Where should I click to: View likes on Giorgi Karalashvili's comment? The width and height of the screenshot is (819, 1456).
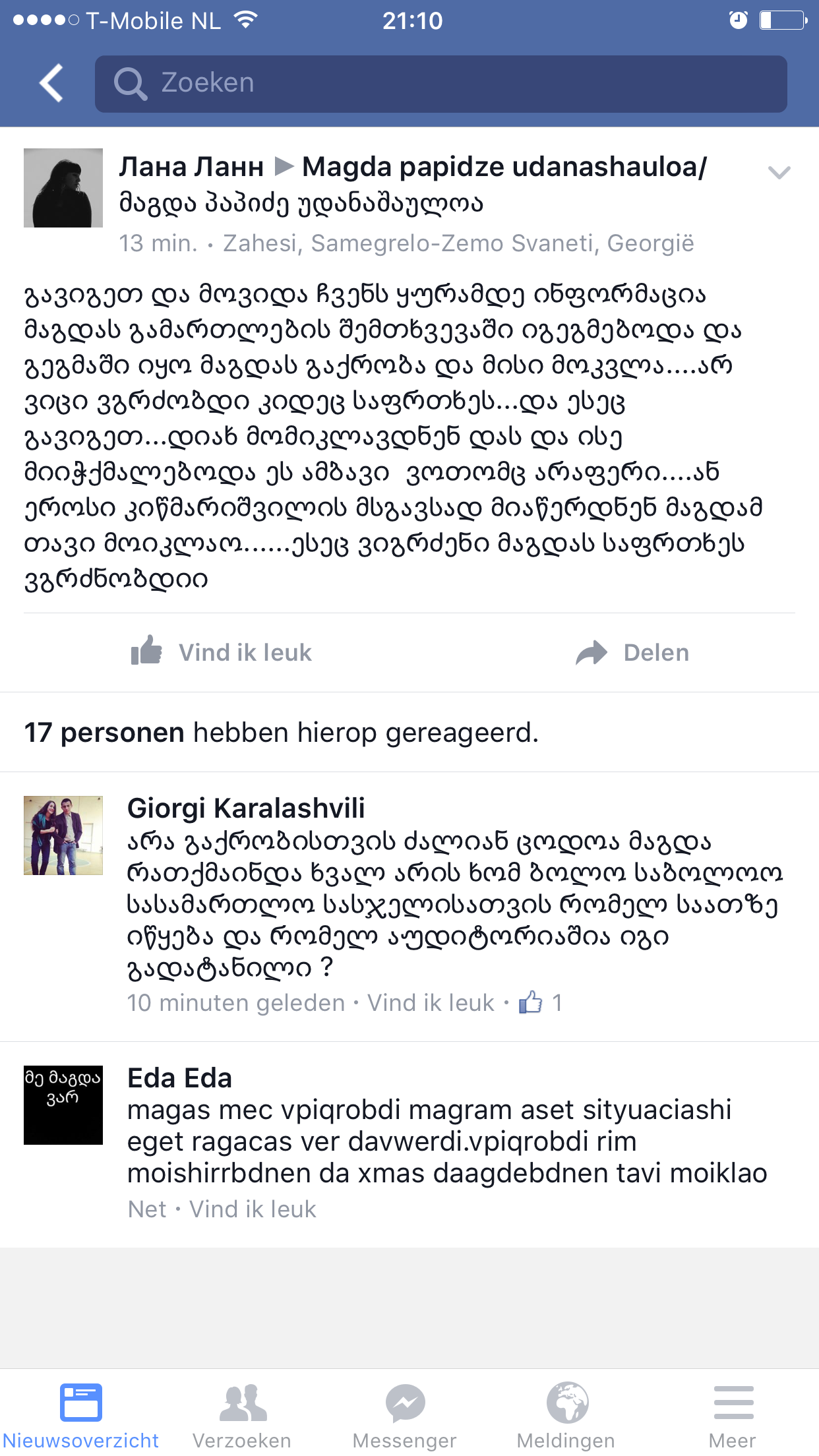(x=541, y=1003)
